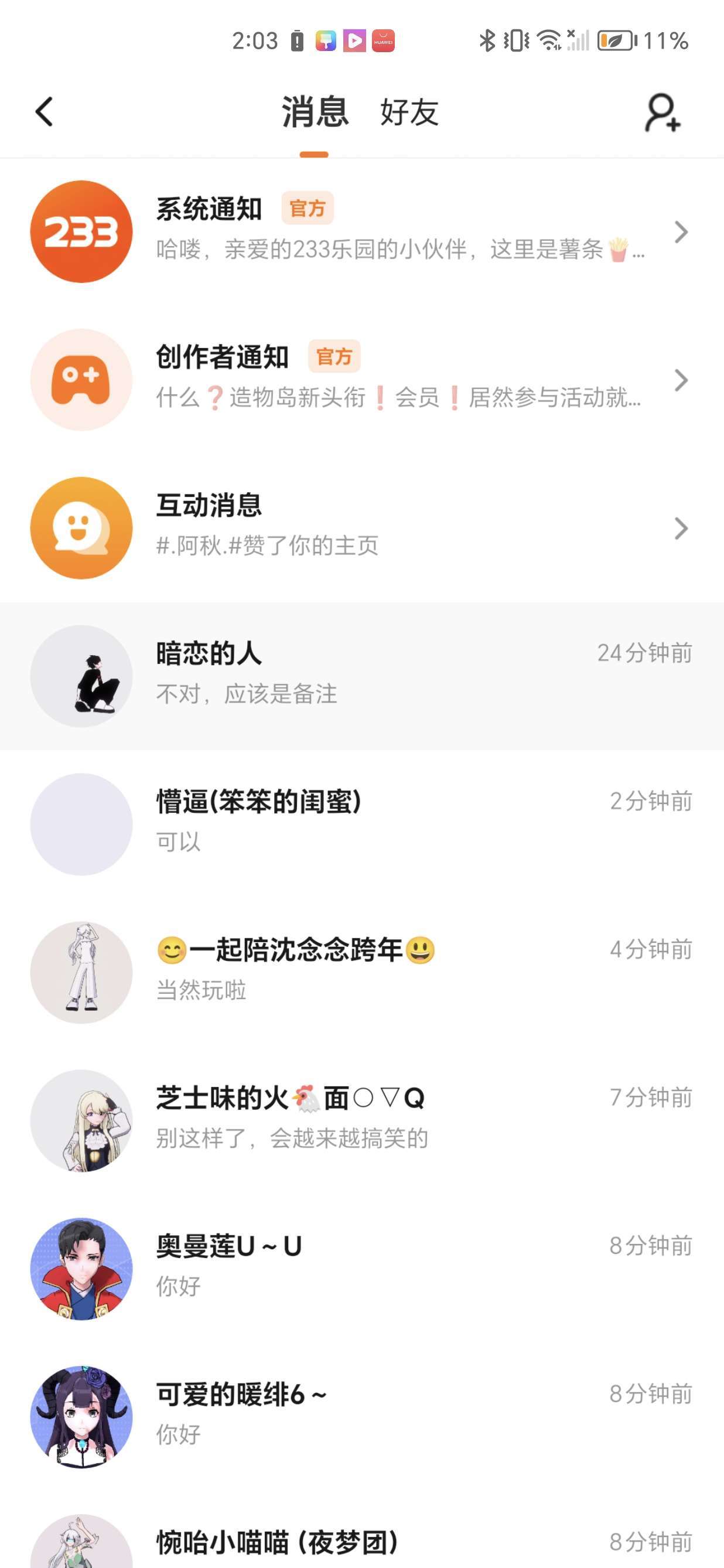Open the 一起陪沈念念跨年 conversation
The image size is (724, 1568).
click(361, 972)
